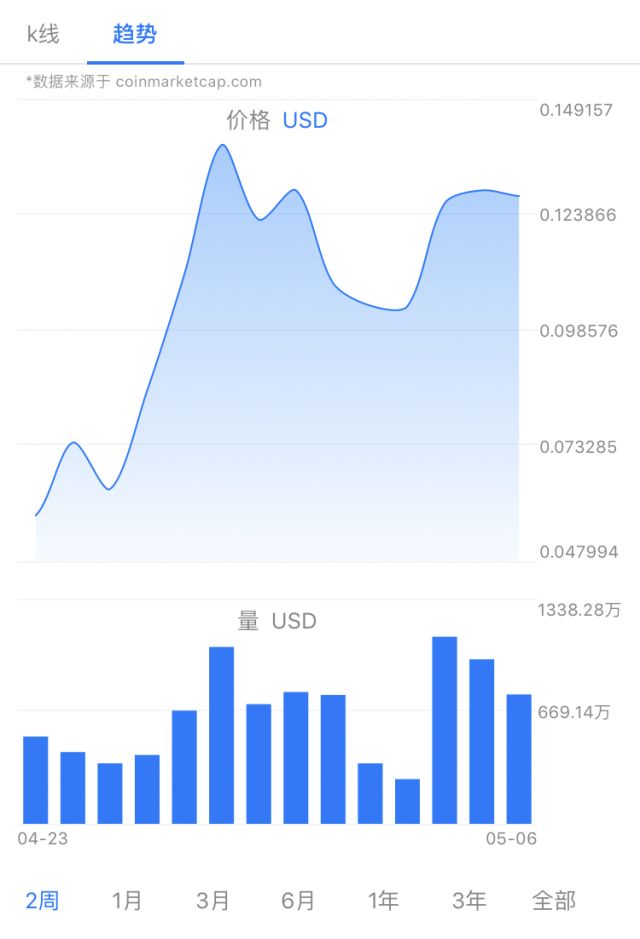Switch chart range to 1月
The image size is (640, 939).
point(127,900)
